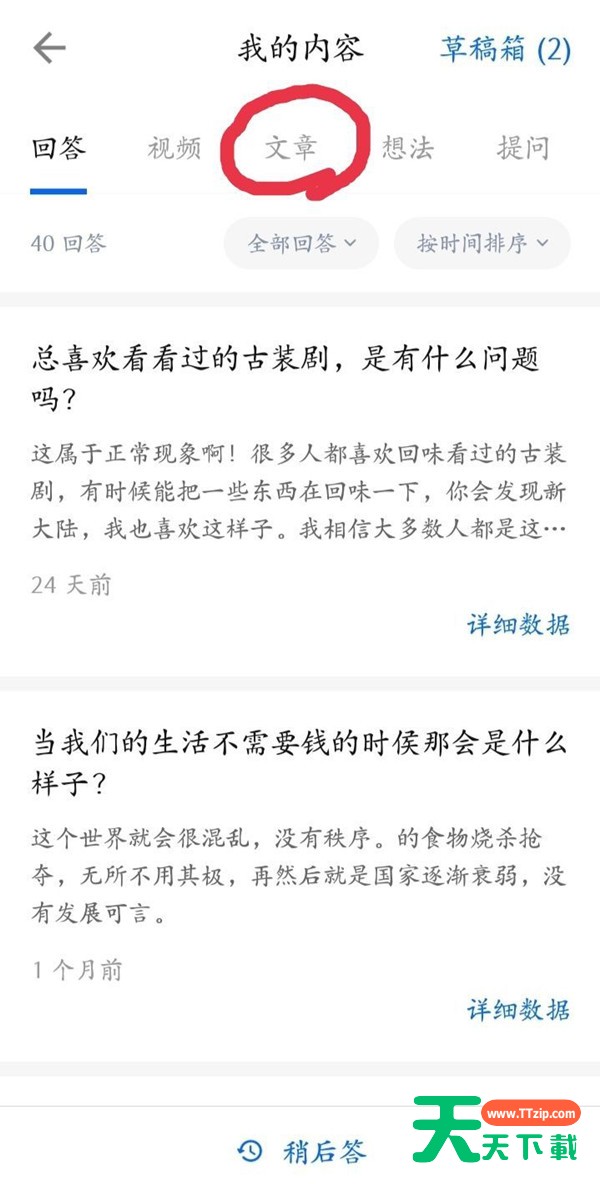The image size is (600, 1184).
Task: Select the 回答 tab
Action: point(58,148)
